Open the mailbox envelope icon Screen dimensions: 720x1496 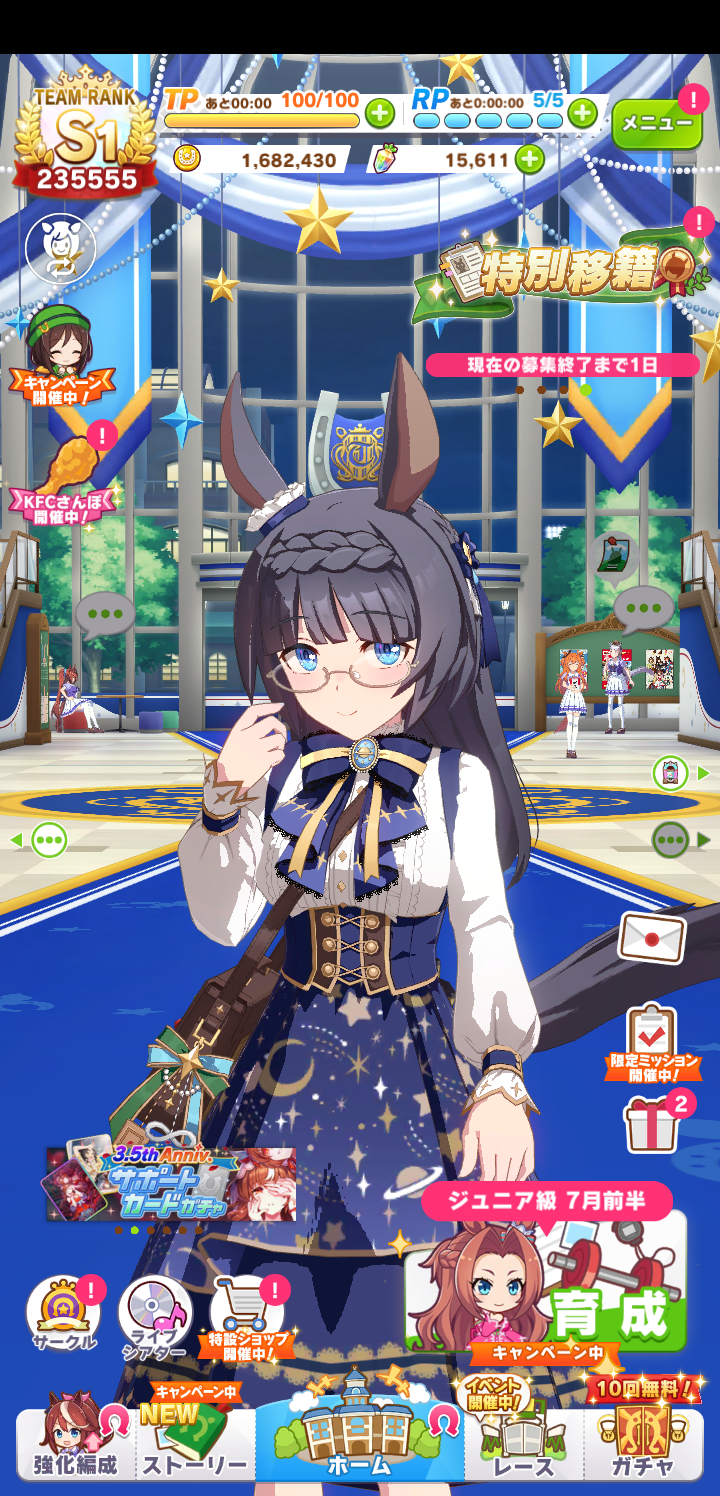point(652,938)
